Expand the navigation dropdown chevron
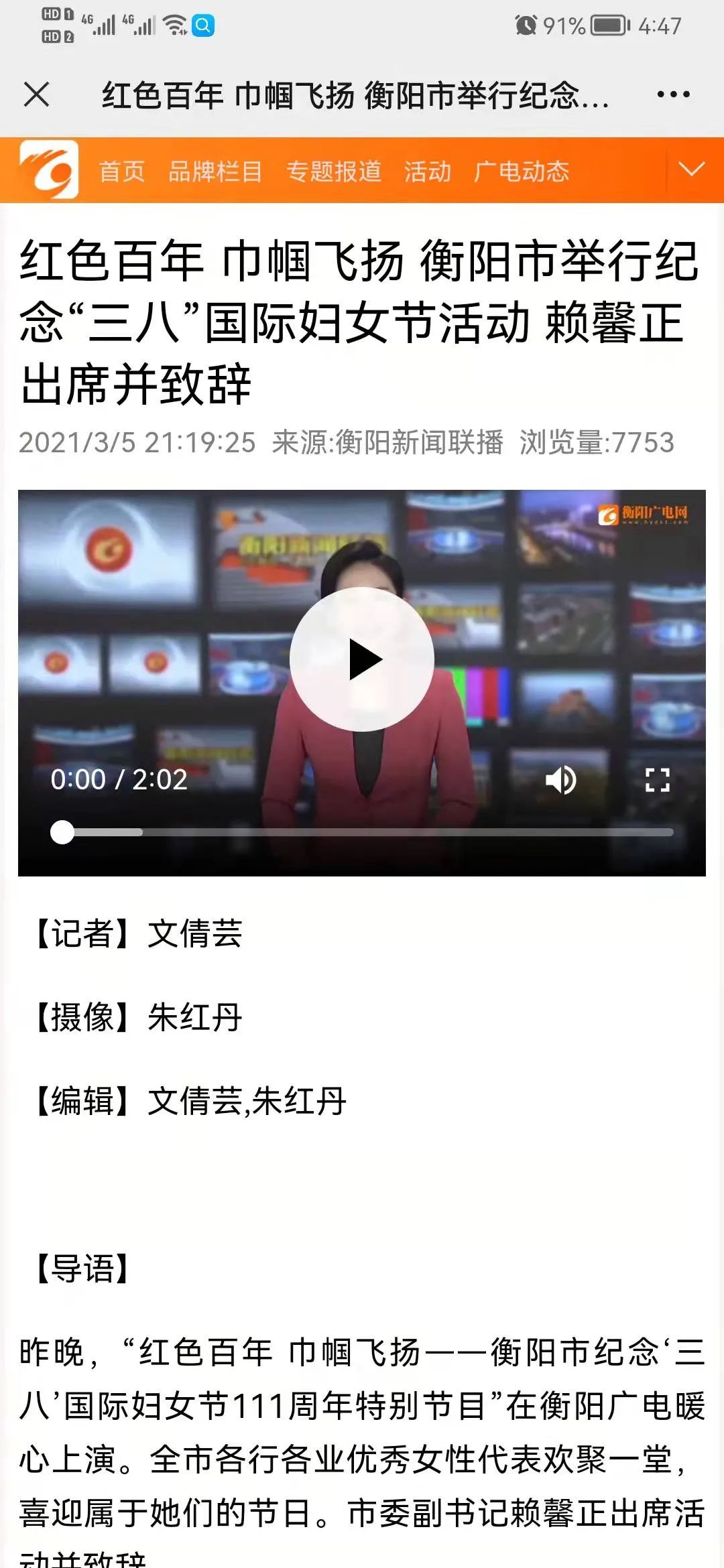The width and height of the screenshot is (724, 1568). coord(691,170)
